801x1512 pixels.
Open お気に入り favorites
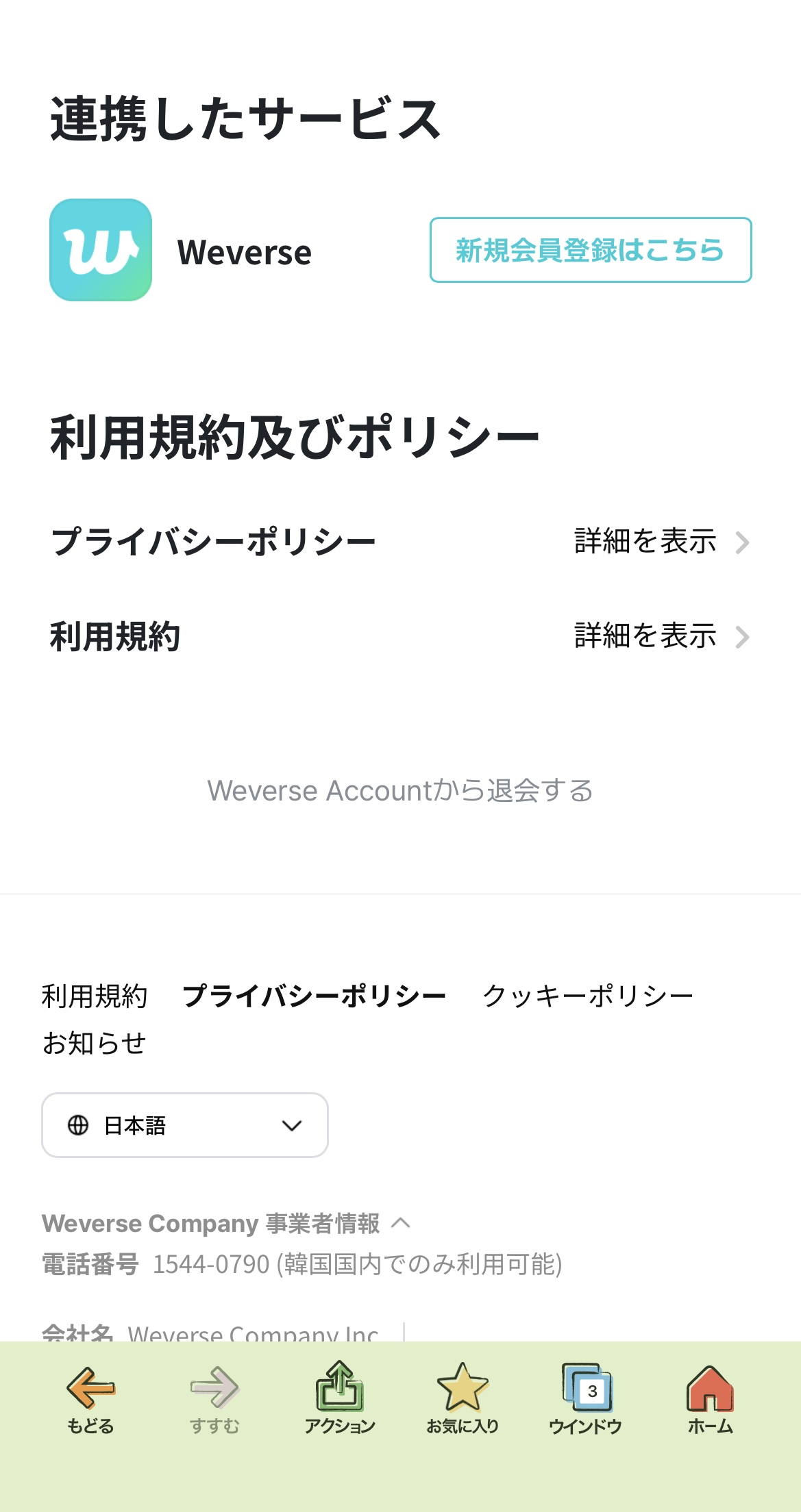tap(463, 1398)
